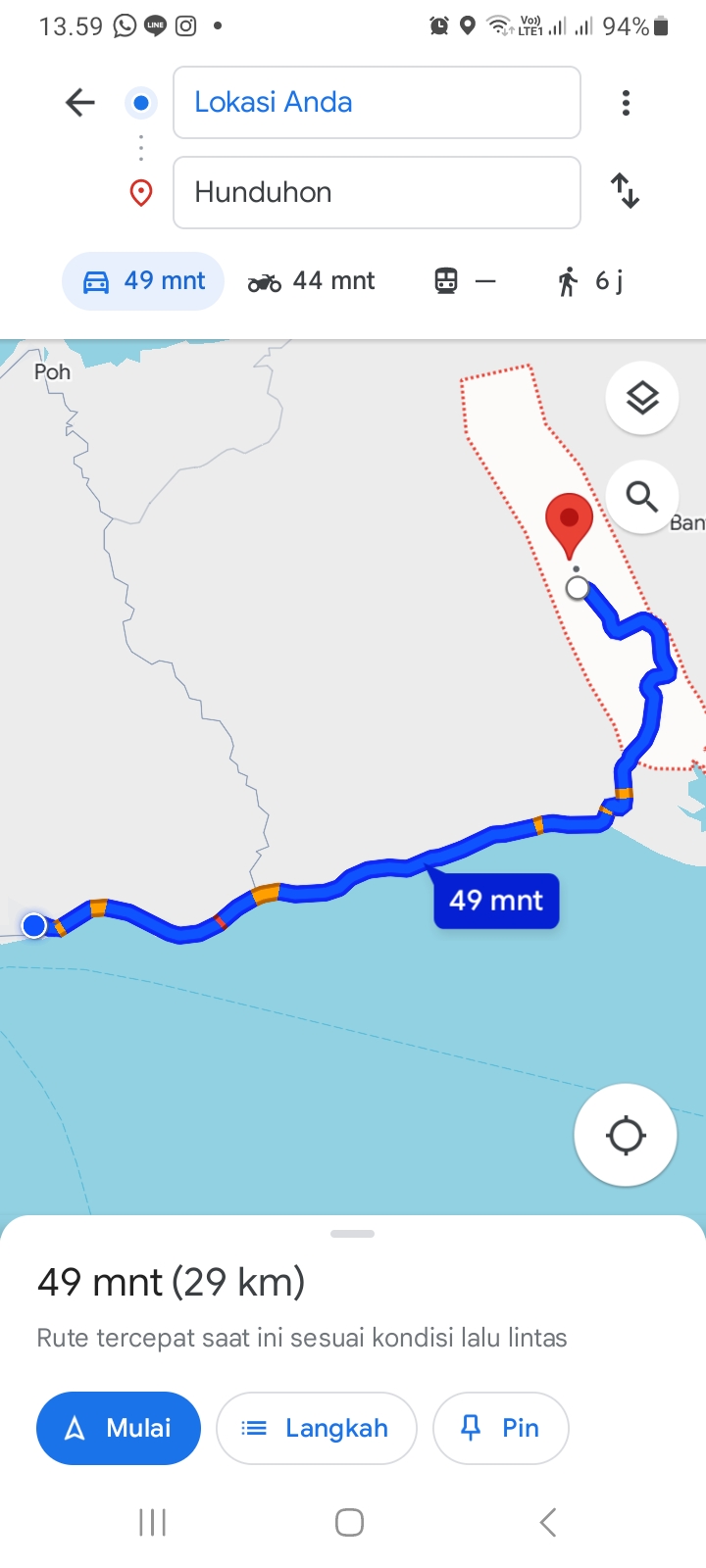Screen dimensions: 706x1568
Task: Swap start and destination locations
Action: [x=625, y=190]
